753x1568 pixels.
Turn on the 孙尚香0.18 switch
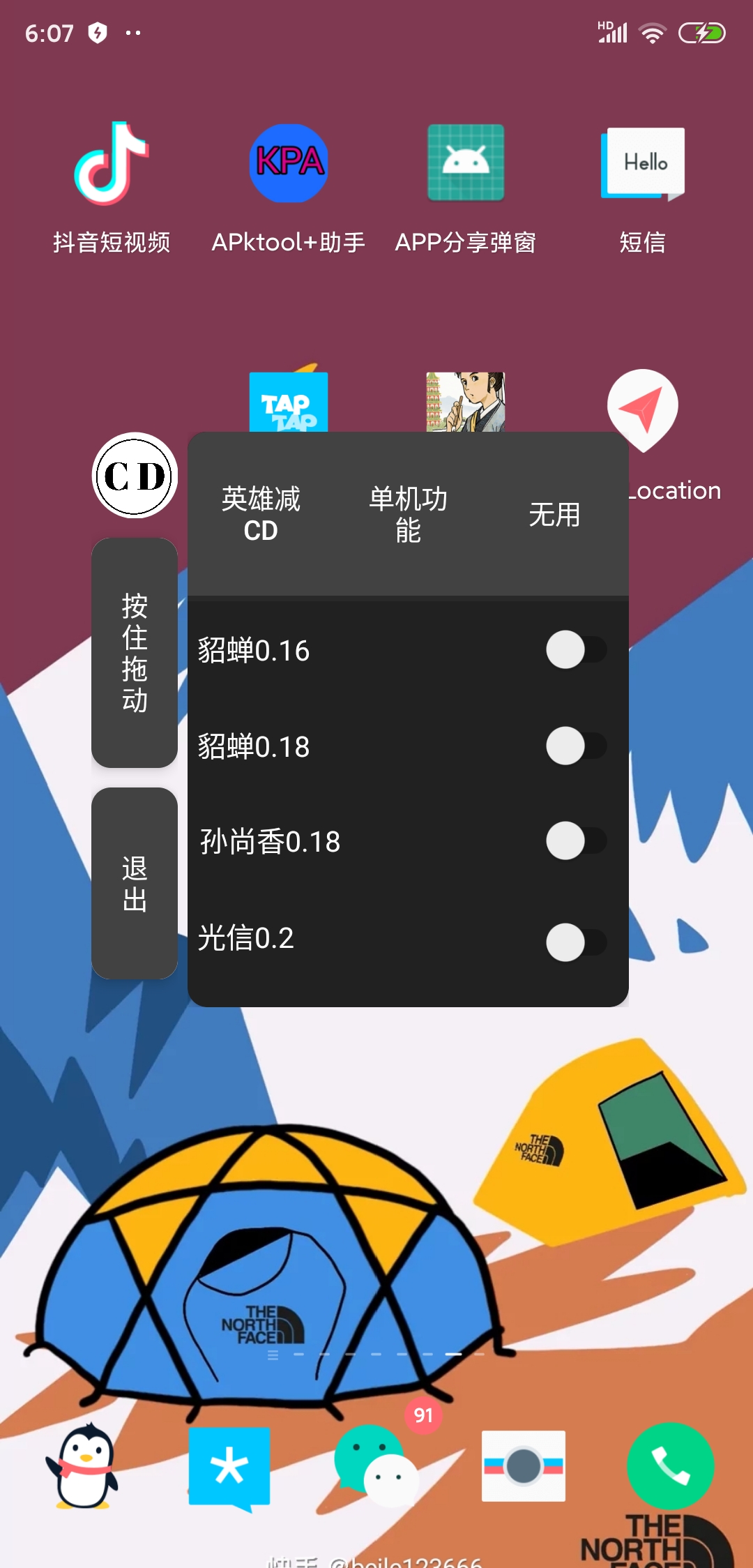[x=575, y=841]
